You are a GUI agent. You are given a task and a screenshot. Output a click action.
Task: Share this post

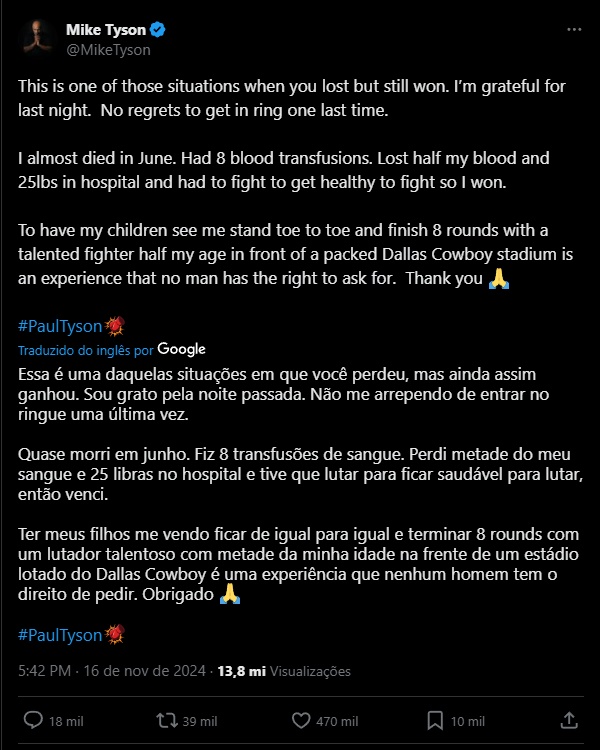click(568, 720)
